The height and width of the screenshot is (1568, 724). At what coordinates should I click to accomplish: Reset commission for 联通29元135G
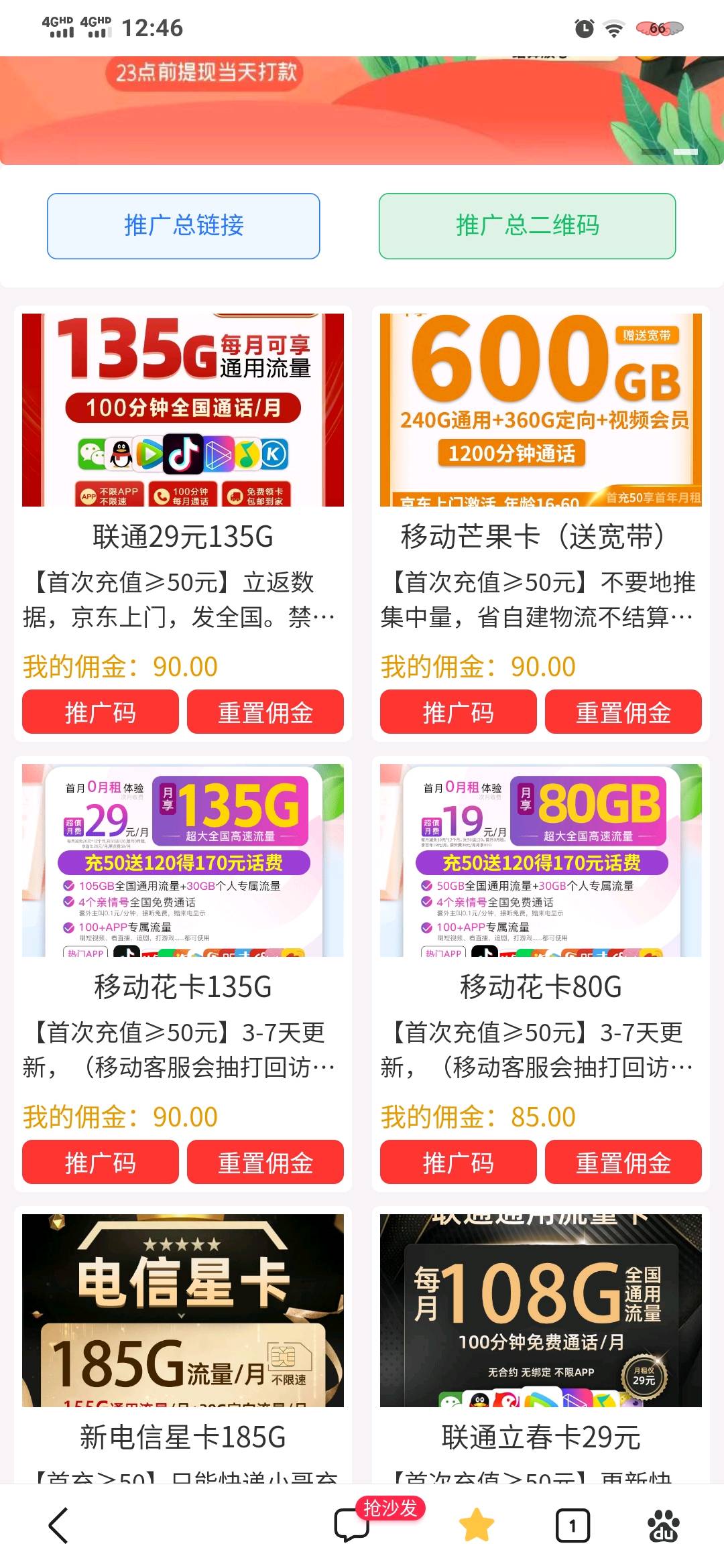(265, 712)
